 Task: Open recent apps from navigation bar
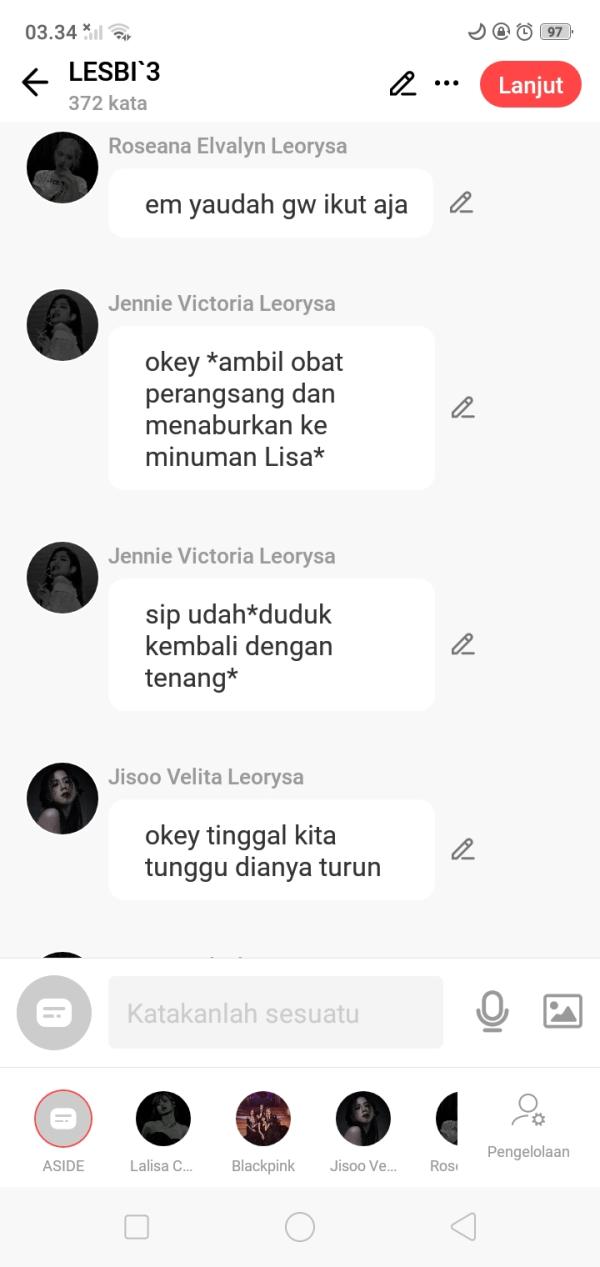pos(137,1227)
